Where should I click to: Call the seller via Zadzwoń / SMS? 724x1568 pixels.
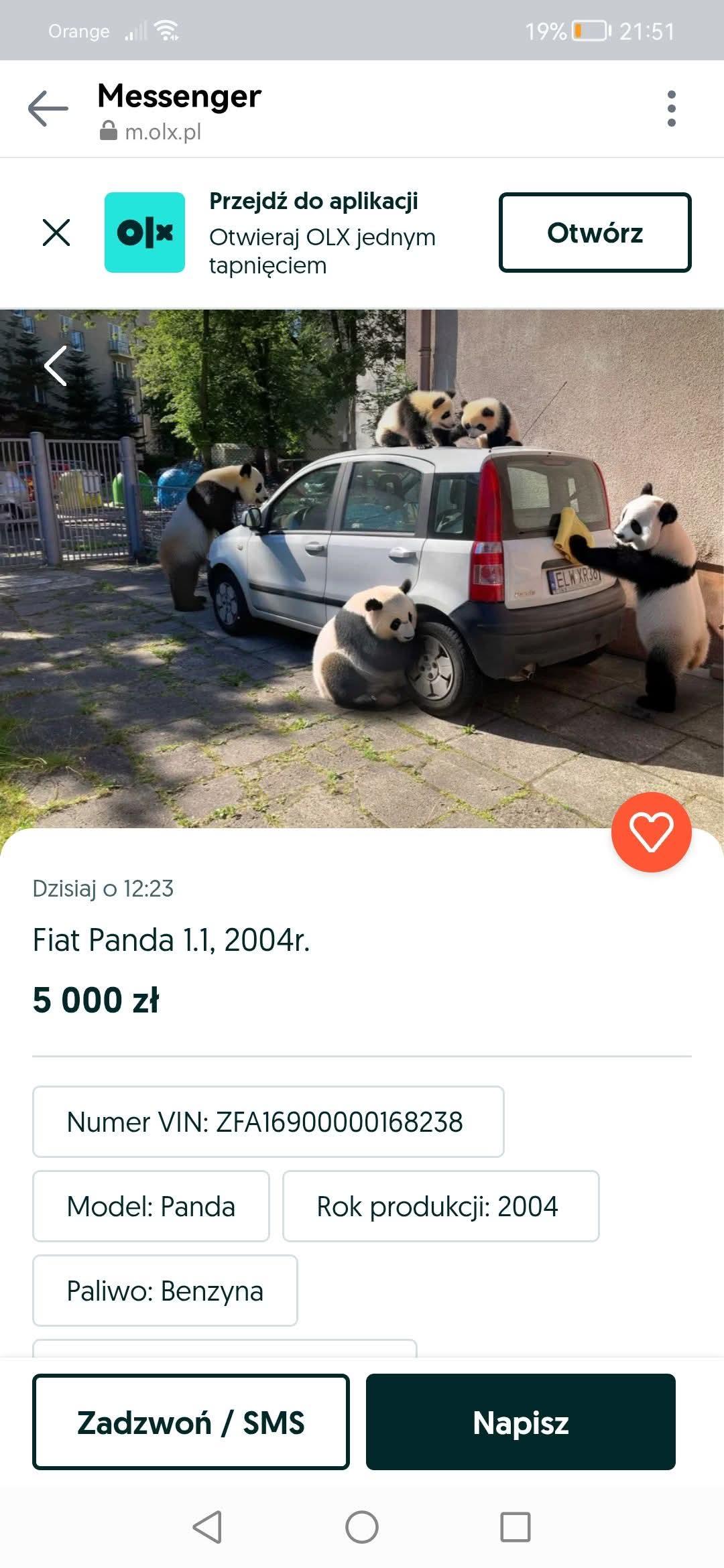point(191,1422)
